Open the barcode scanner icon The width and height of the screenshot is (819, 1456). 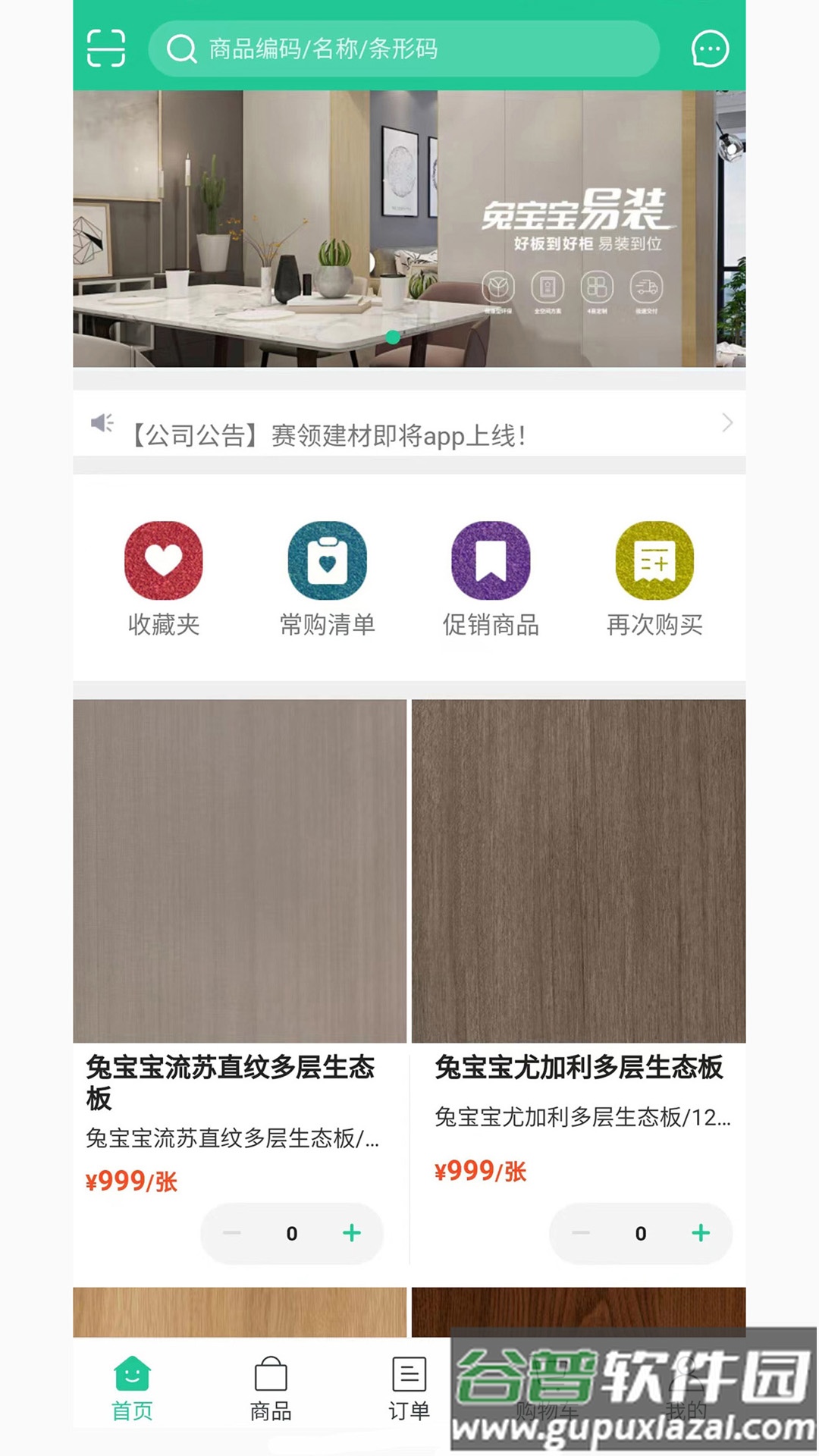[x=106, y=49]
